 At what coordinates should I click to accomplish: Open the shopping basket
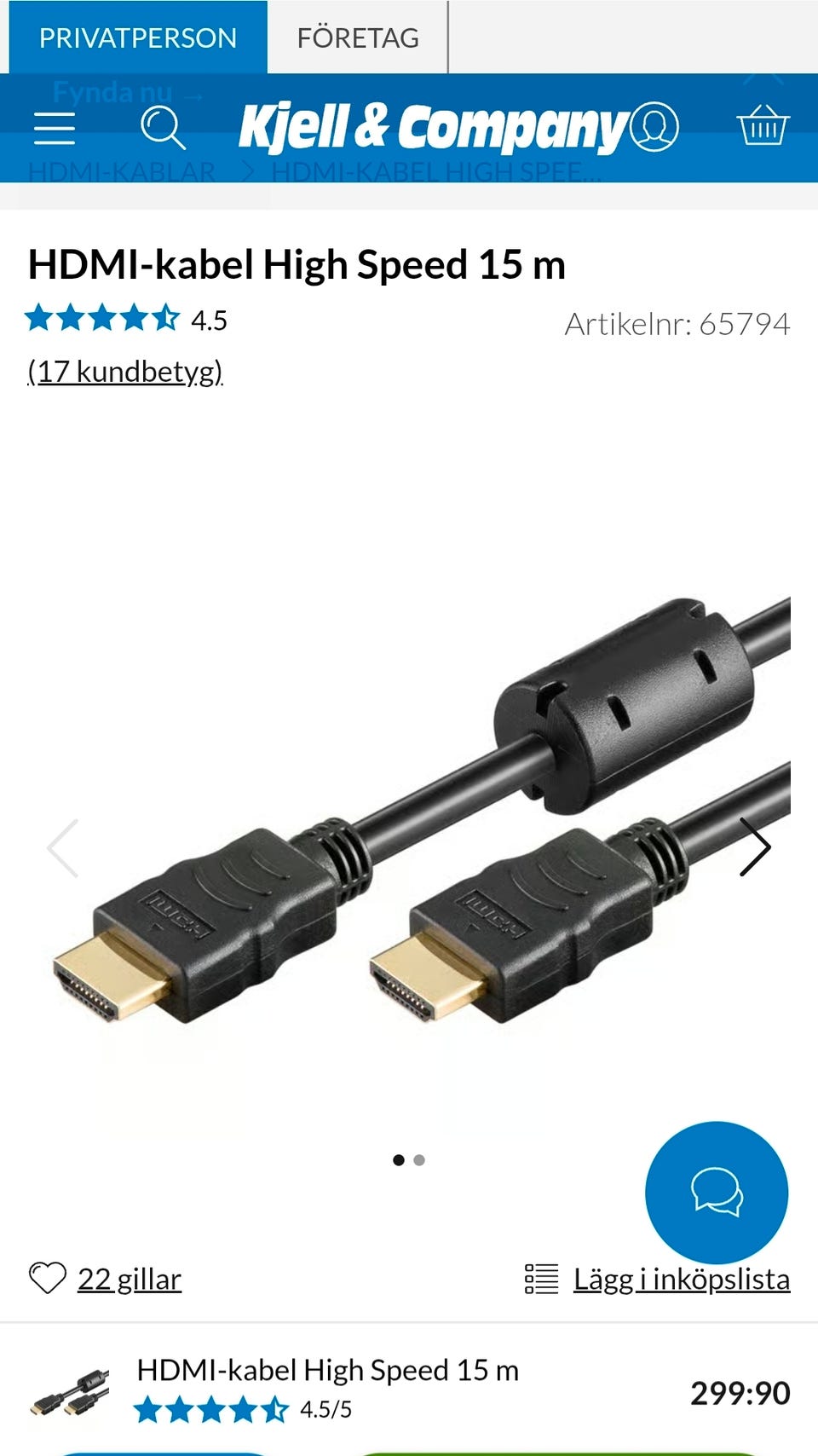pyautogui.click(x=763, y=126)
